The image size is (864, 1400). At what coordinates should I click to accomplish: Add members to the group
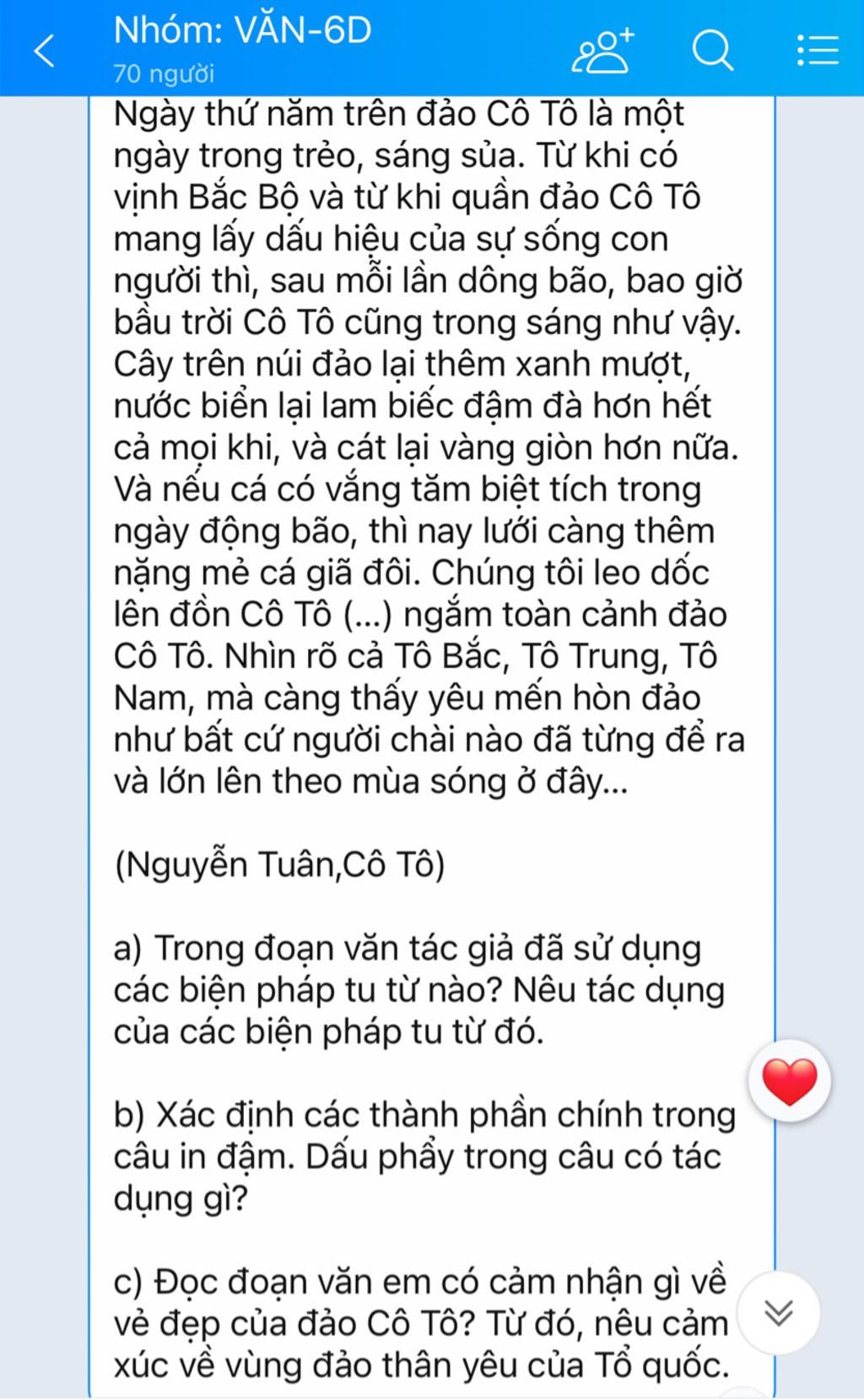coord(602,51)
